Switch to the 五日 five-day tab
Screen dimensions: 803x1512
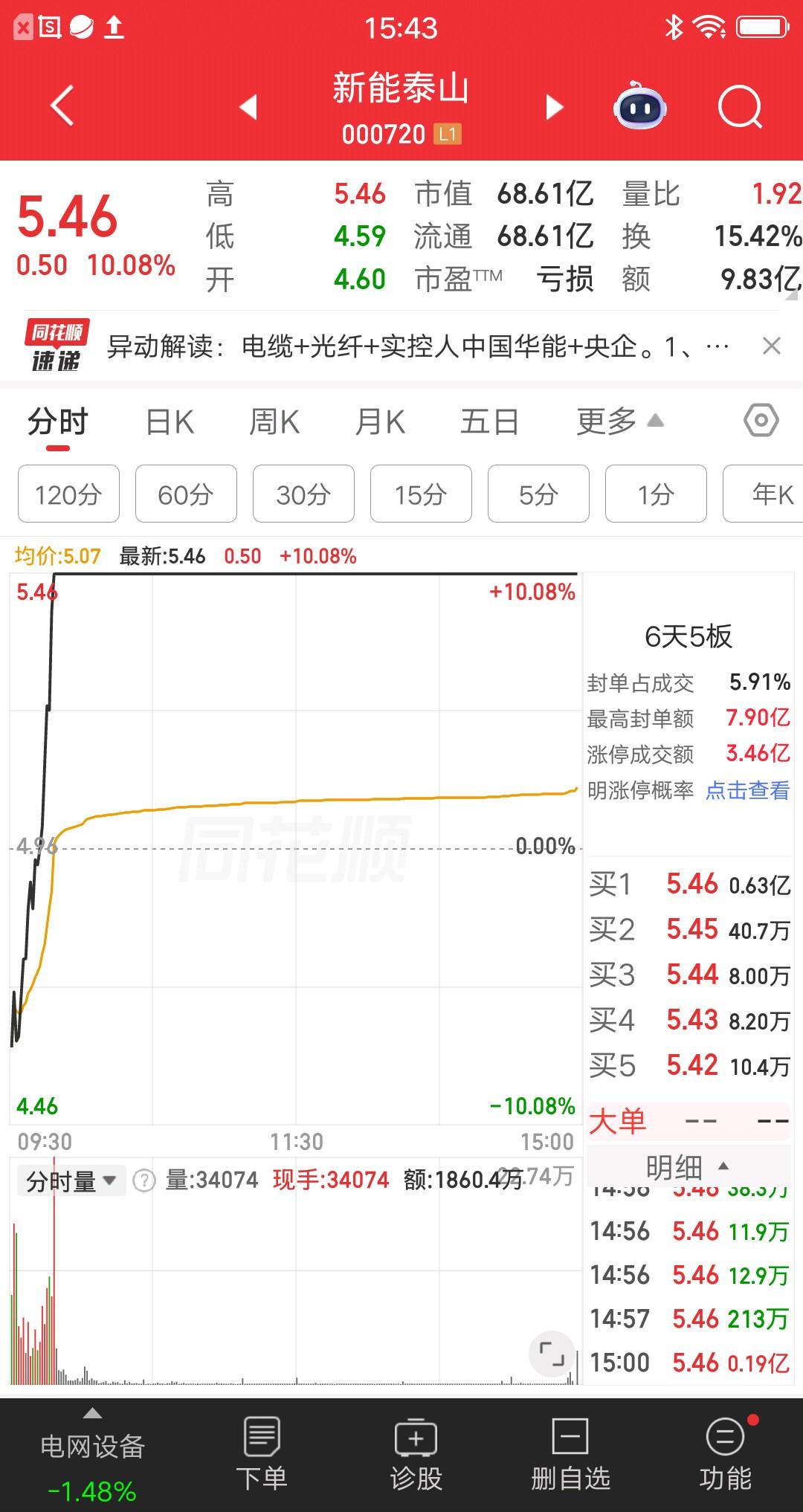click(x=488, y=421)
